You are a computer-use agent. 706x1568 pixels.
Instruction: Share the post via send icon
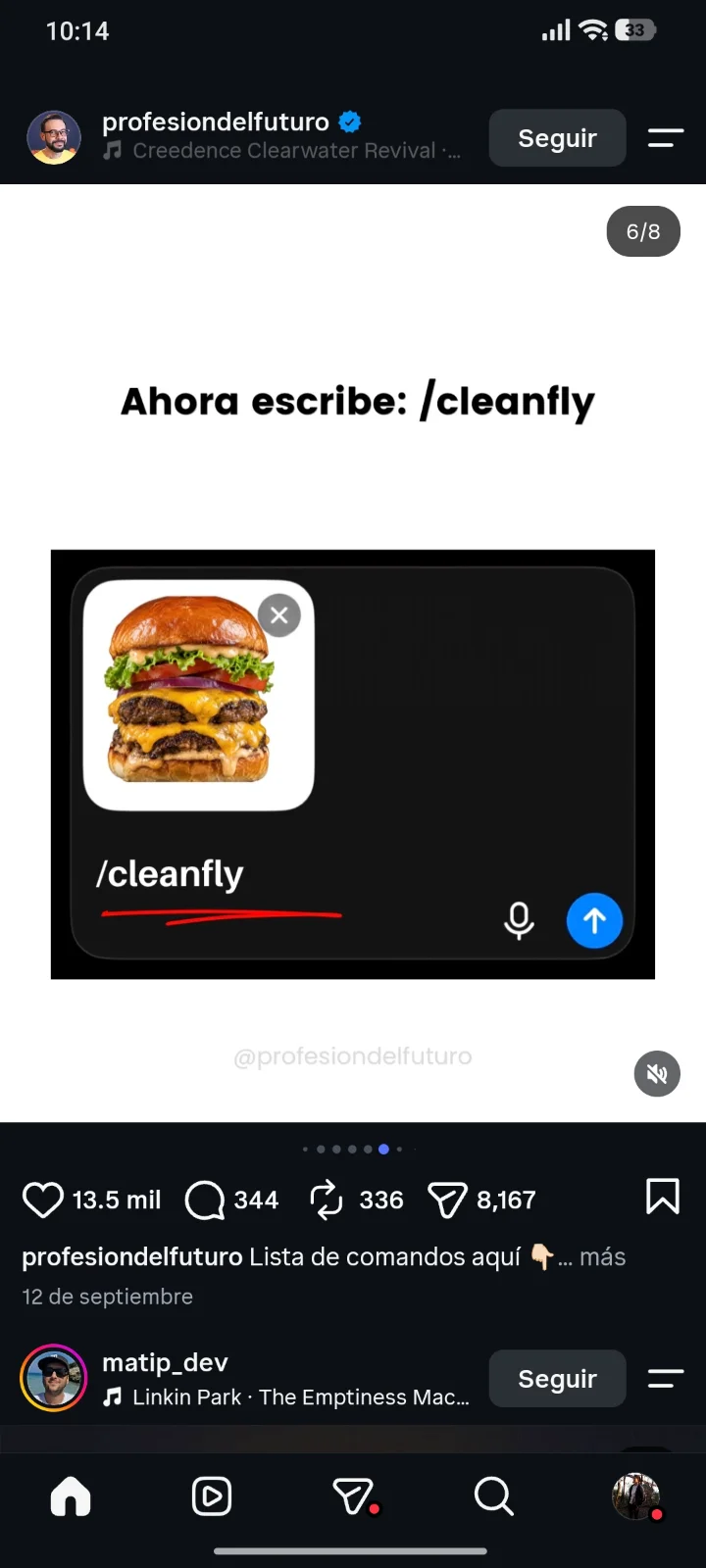click(x=447, y=1200)
